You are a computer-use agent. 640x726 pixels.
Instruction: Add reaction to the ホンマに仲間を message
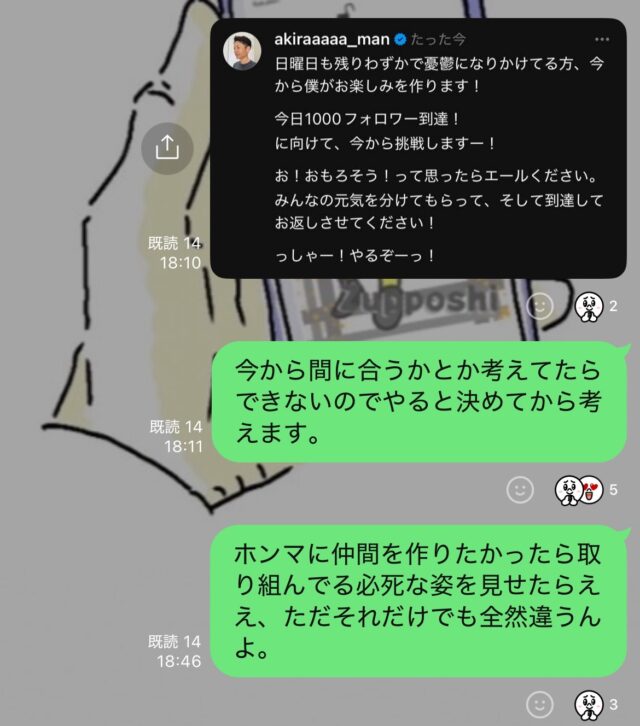[539, 703]
